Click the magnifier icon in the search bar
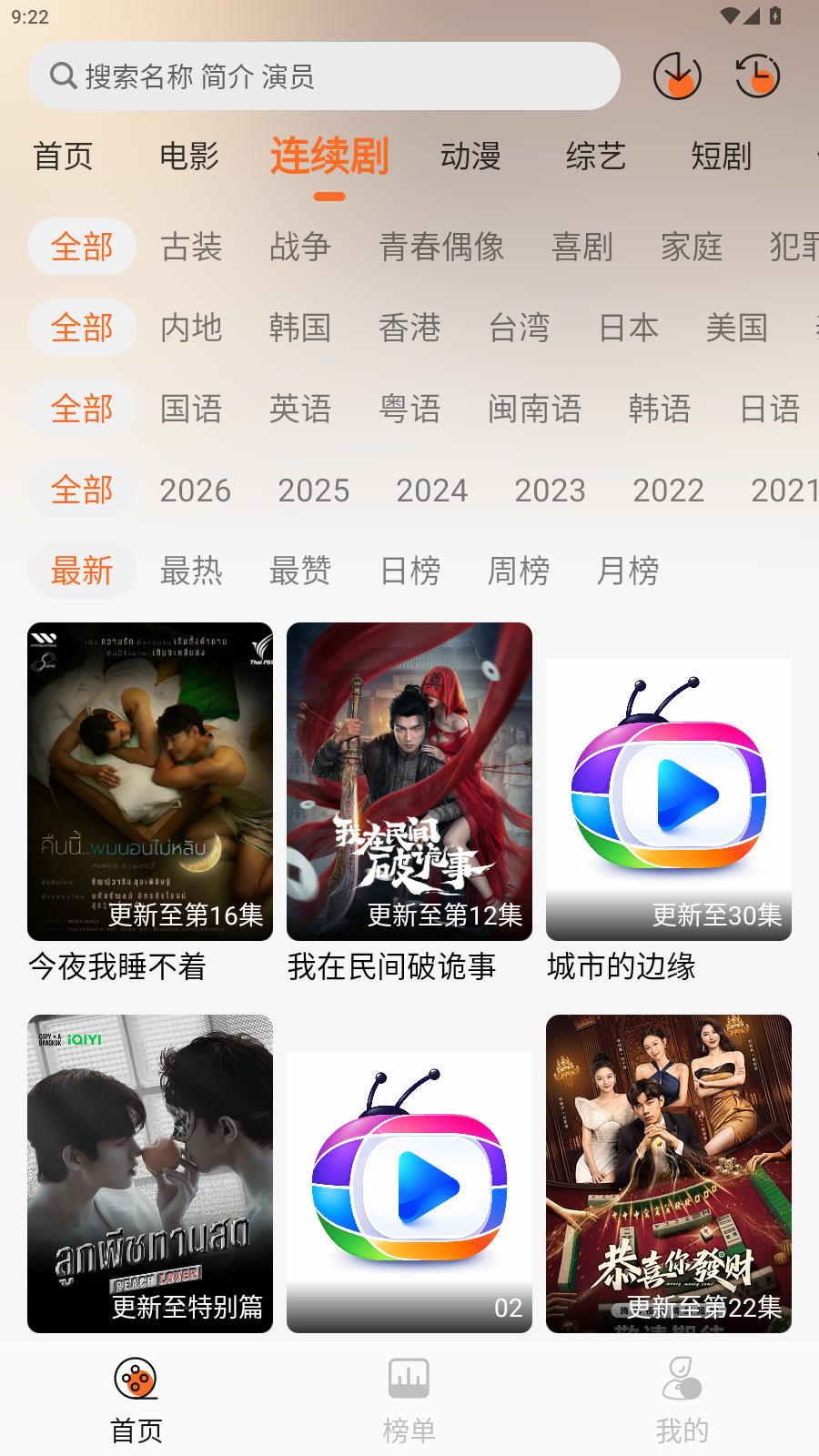Image resolution: width=819 pixels, height=1456 pixels. pyautogui.click(x=62, y=76)
